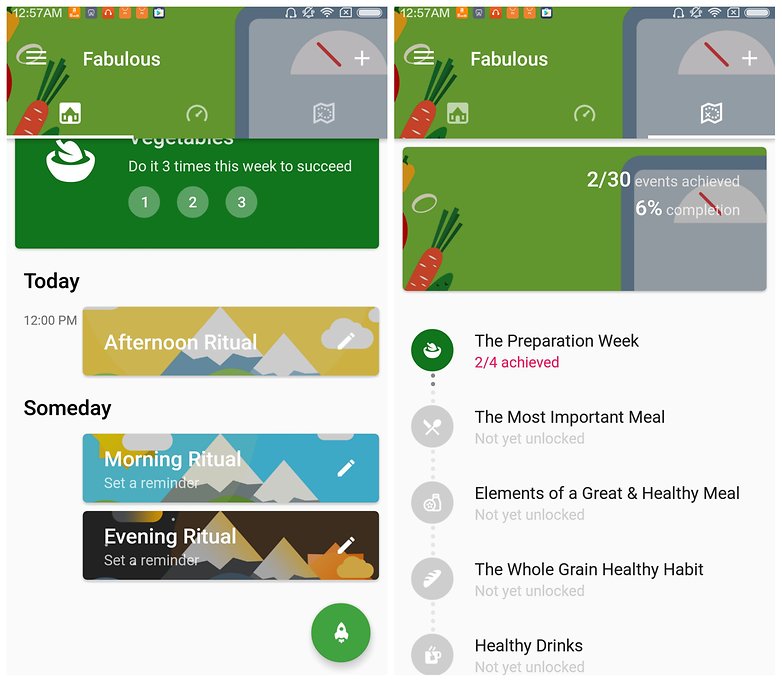
Task: Open The Most Important Meal step
Action: pyautogui.click(x=569, y=427)
